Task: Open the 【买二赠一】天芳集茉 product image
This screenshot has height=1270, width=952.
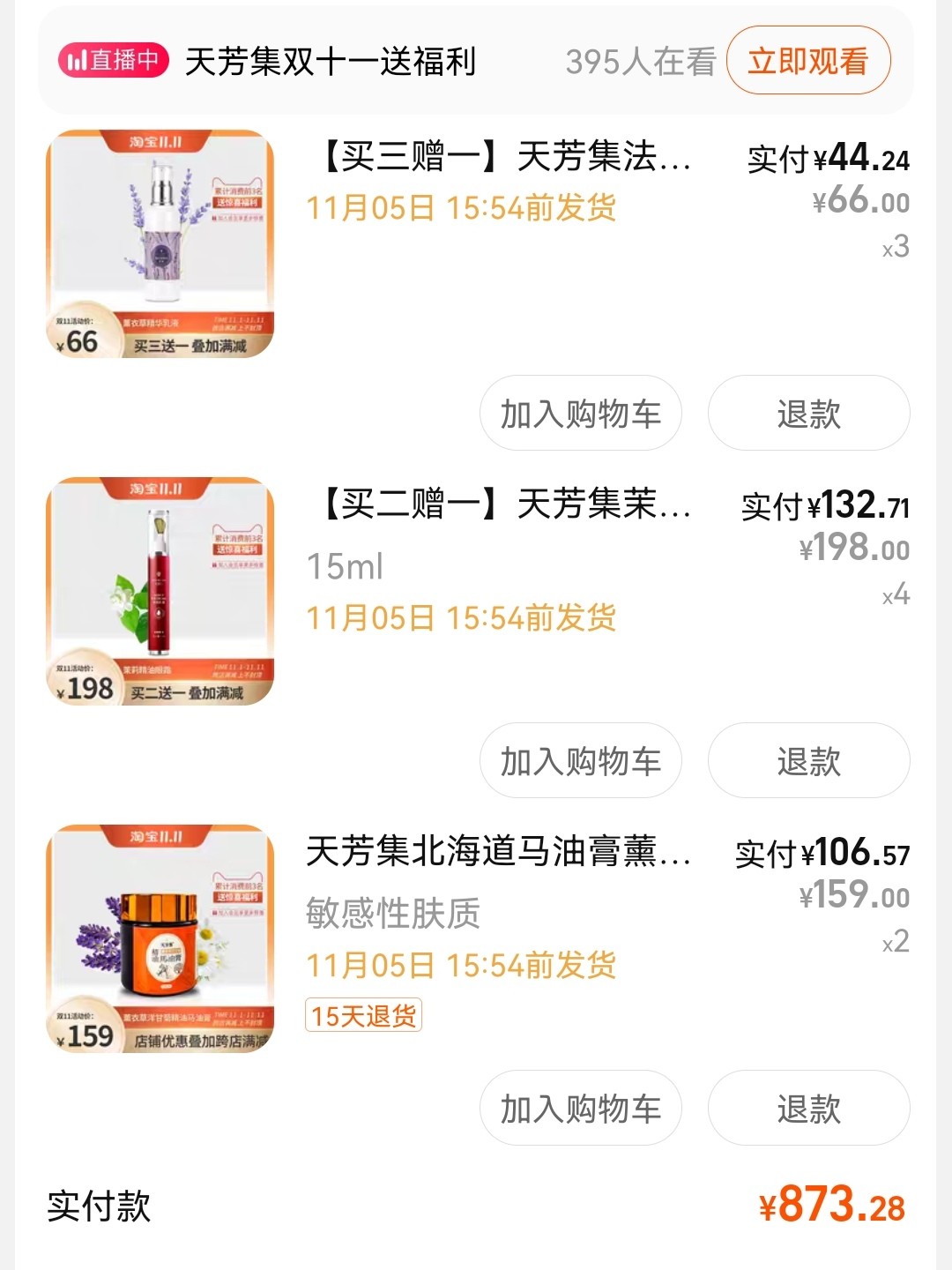Action: (x=160, y=591)
